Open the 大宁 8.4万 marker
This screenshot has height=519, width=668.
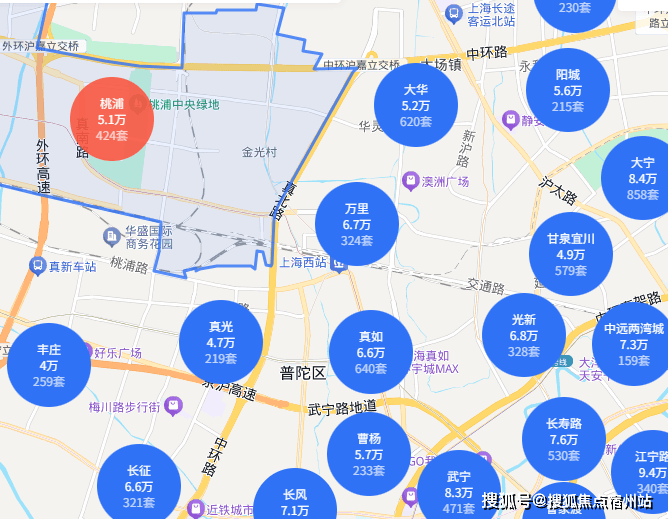click(x=641, y=177)
